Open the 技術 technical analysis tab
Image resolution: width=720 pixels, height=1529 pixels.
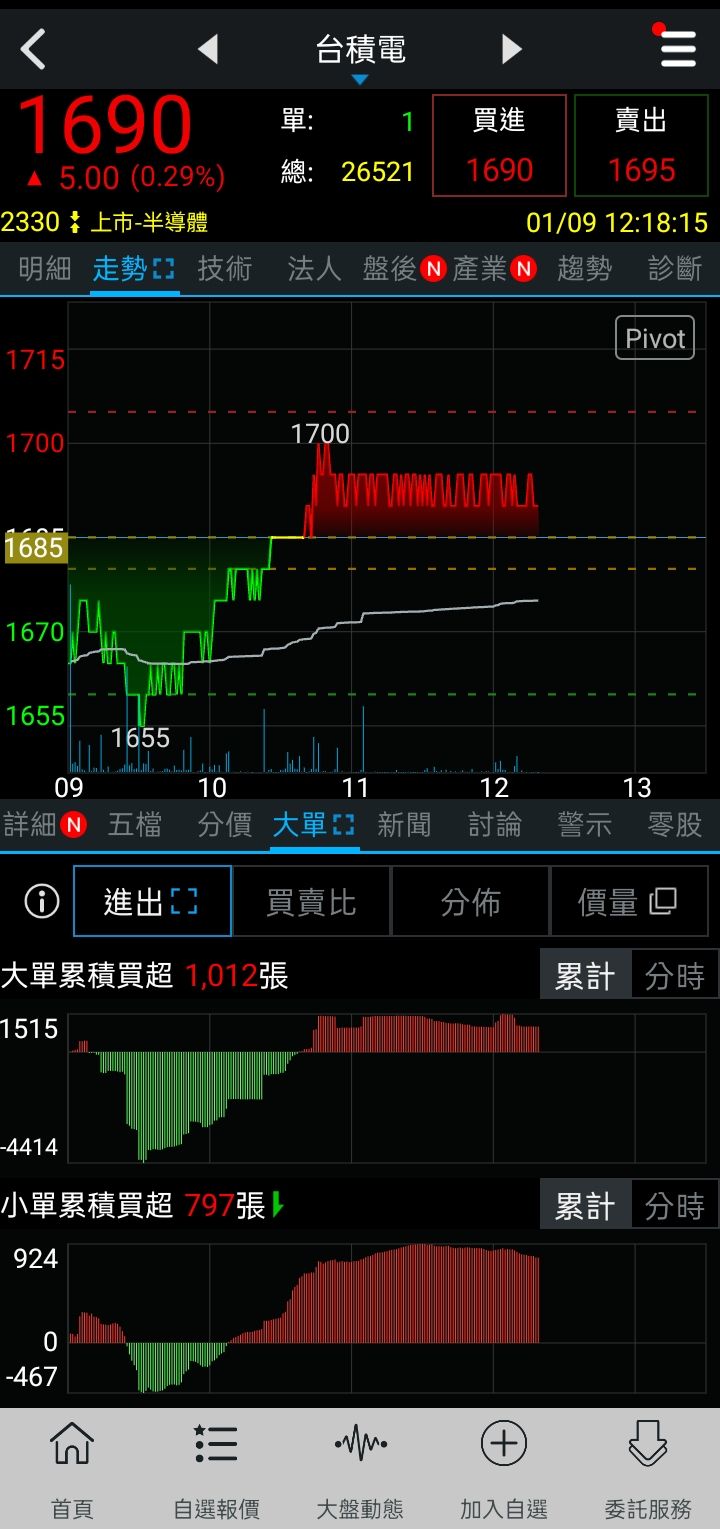[222, 268]
